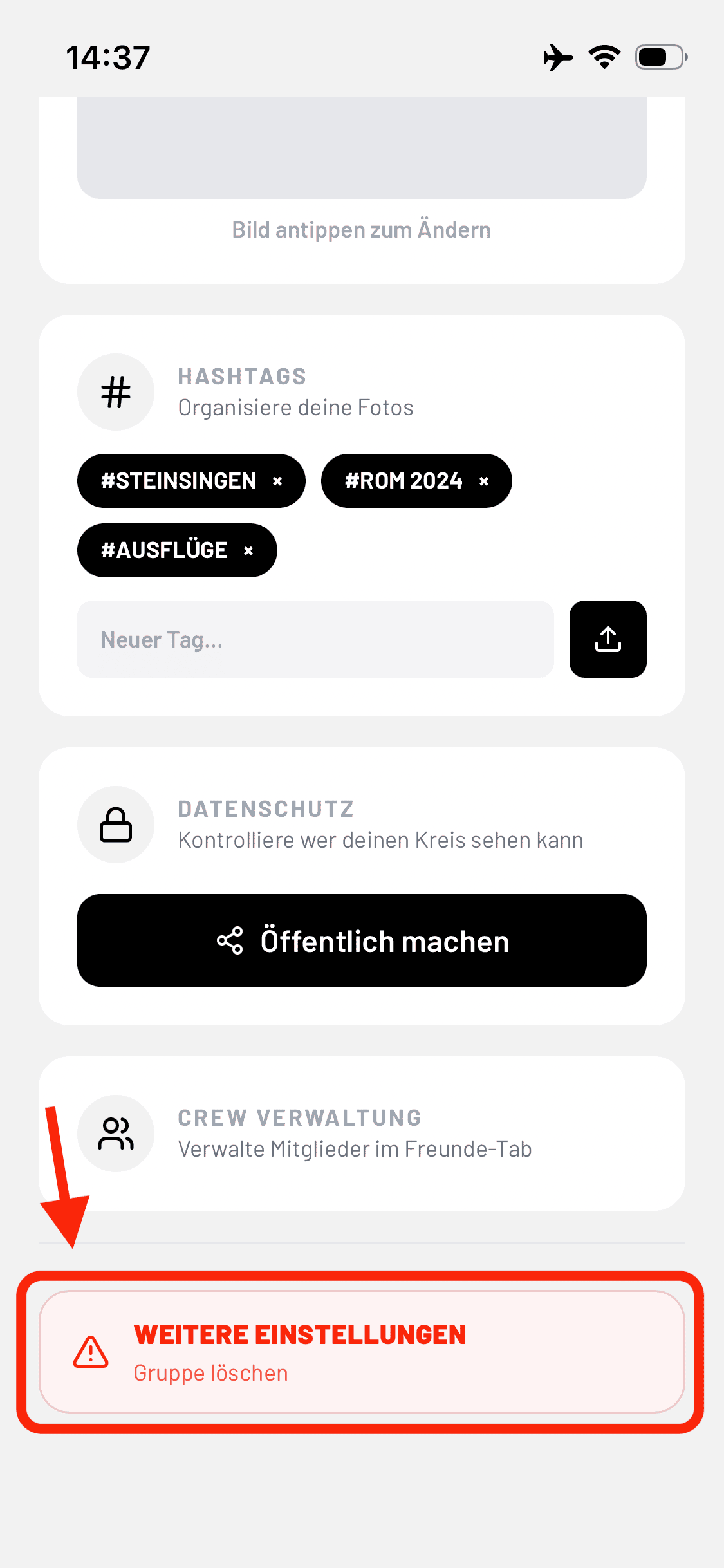
Task: Select the crew members icon in Crew Verwaltung
Action: click(x=116, y=1133)
